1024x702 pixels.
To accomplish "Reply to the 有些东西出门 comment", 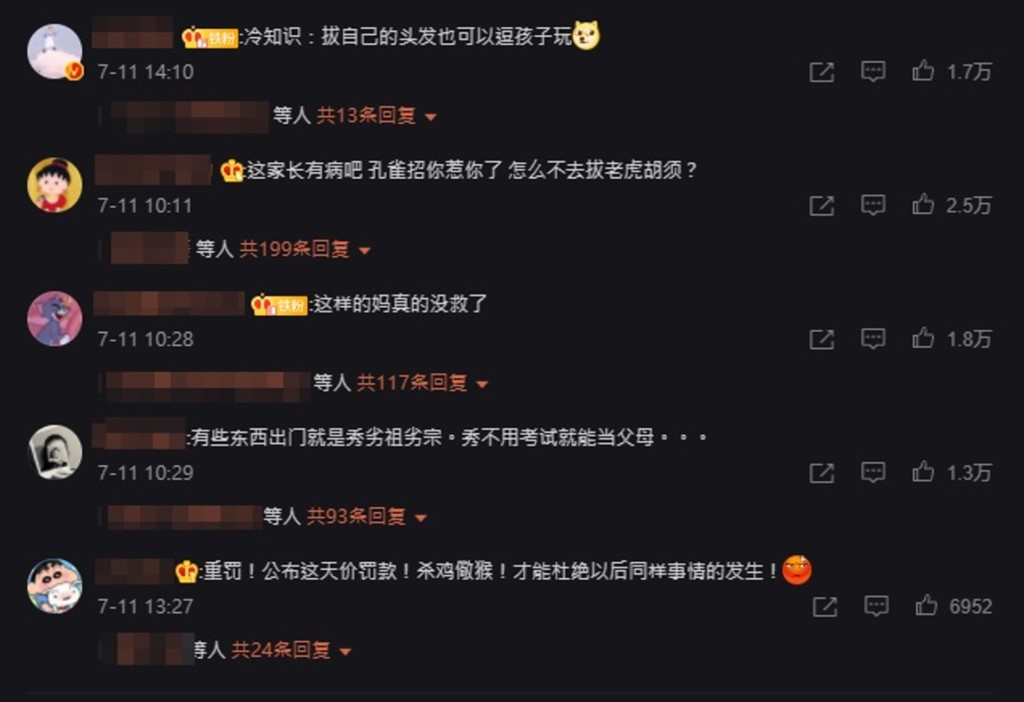I will click(873, 472).
